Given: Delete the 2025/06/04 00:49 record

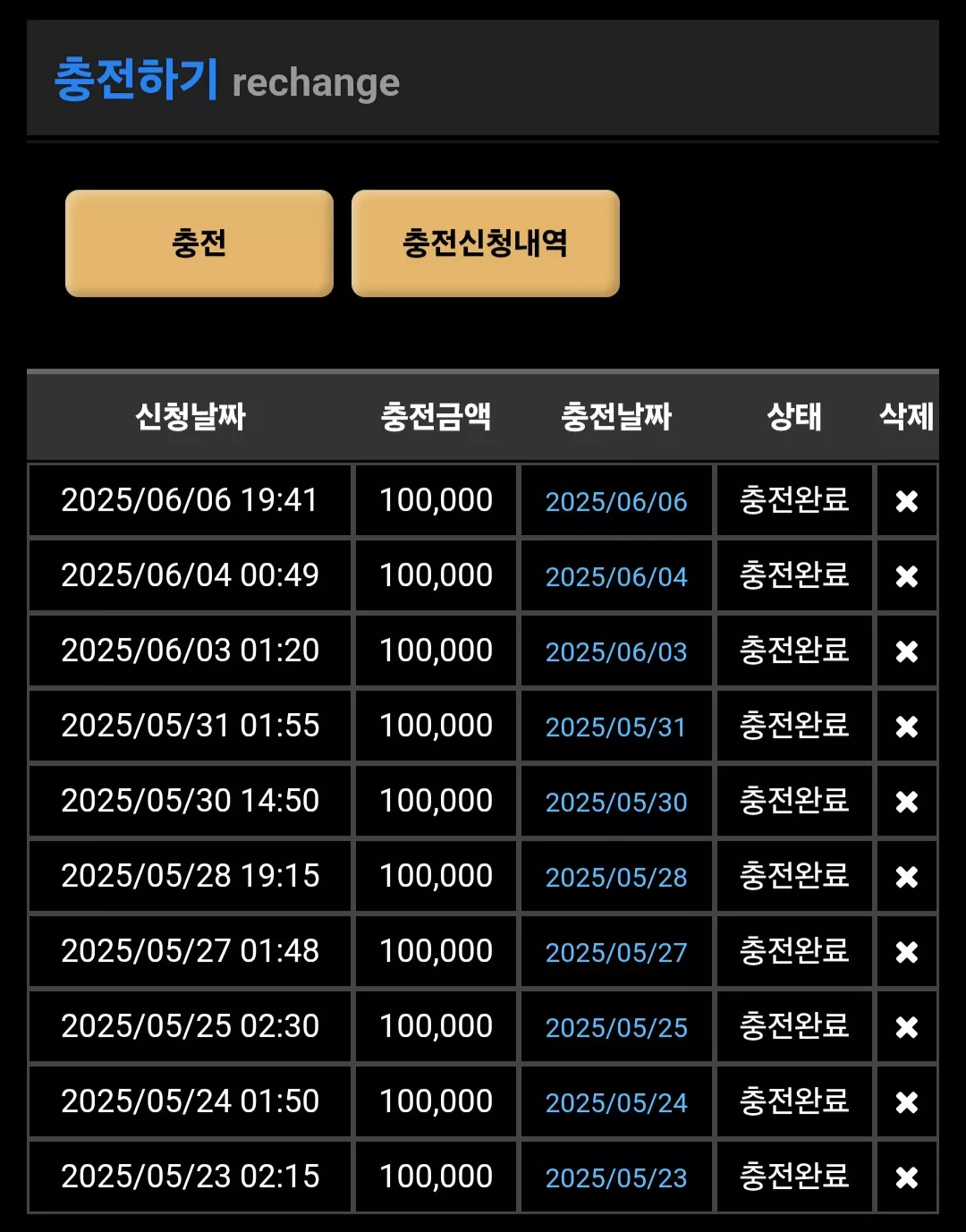Looking at the screenshot, I should [907, 576].
